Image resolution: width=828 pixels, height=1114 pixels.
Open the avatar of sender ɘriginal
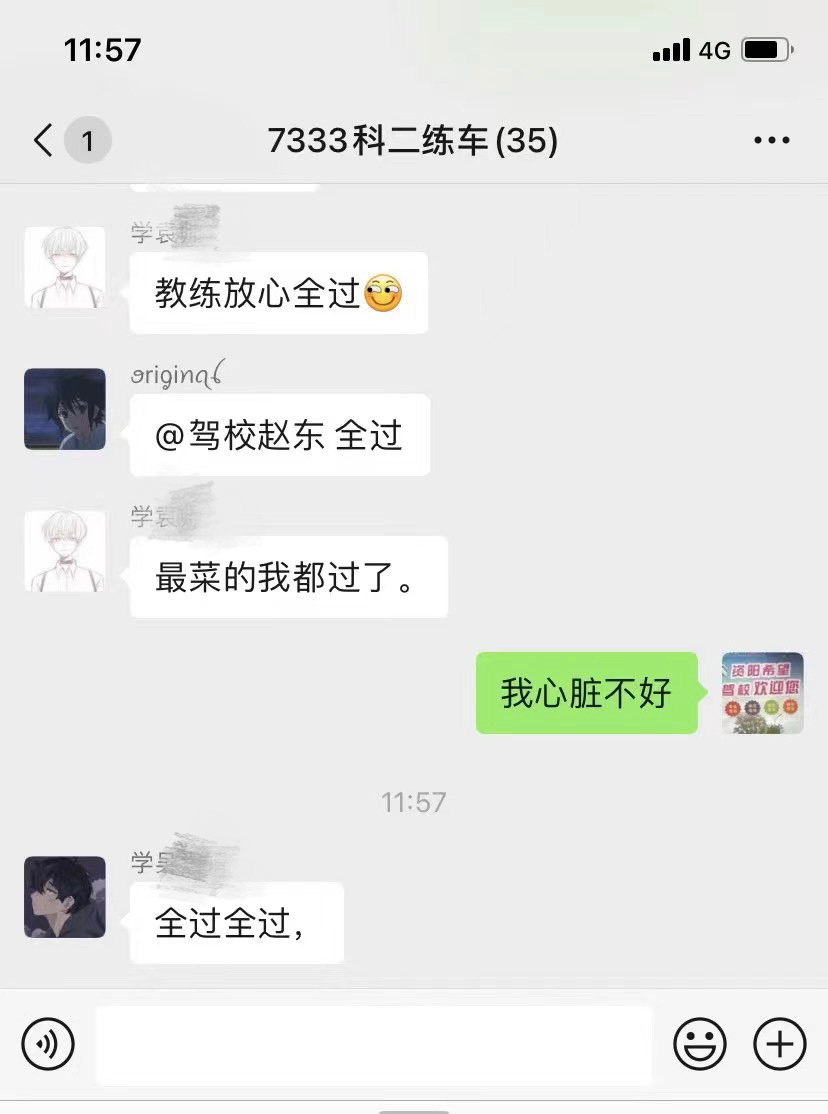pos(65,409)
